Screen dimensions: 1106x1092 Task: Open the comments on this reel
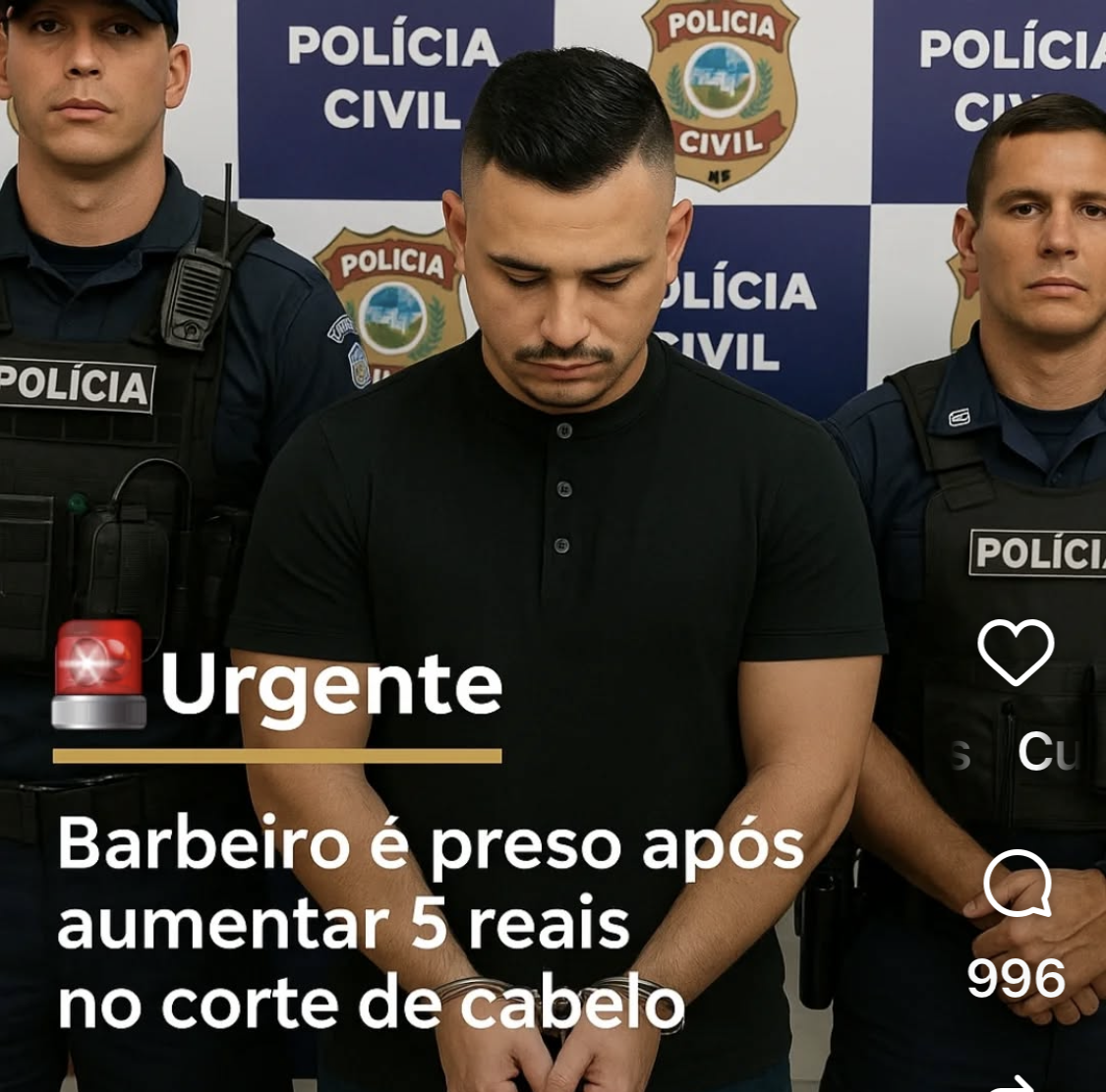point(1017,883)
